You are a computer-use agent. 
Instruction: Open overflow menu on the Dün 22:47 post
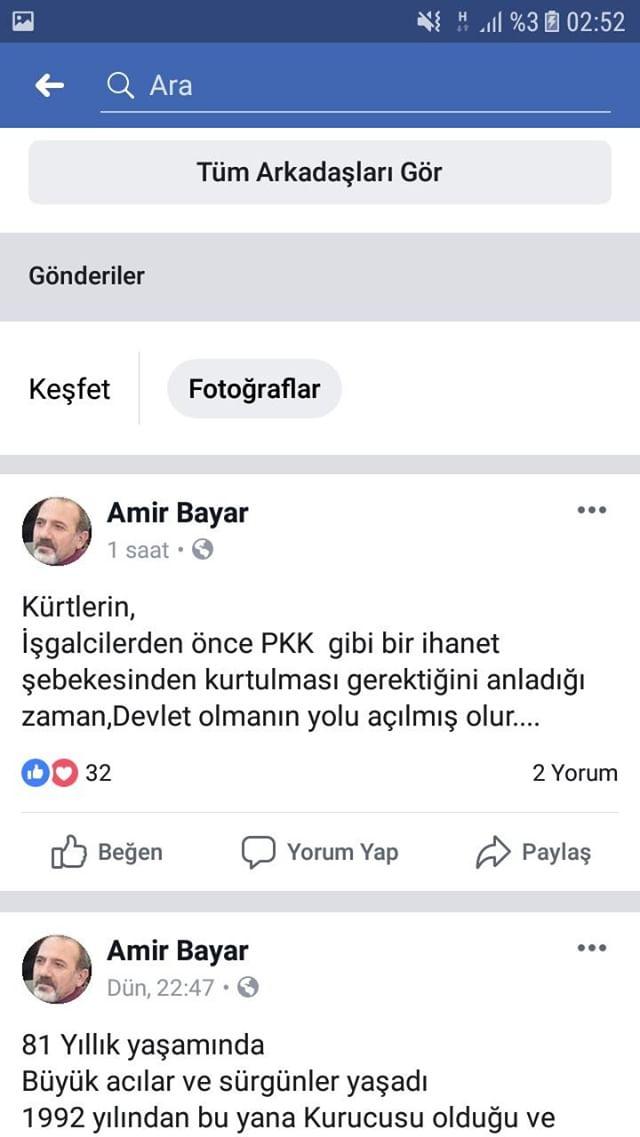tap(591, 948)
